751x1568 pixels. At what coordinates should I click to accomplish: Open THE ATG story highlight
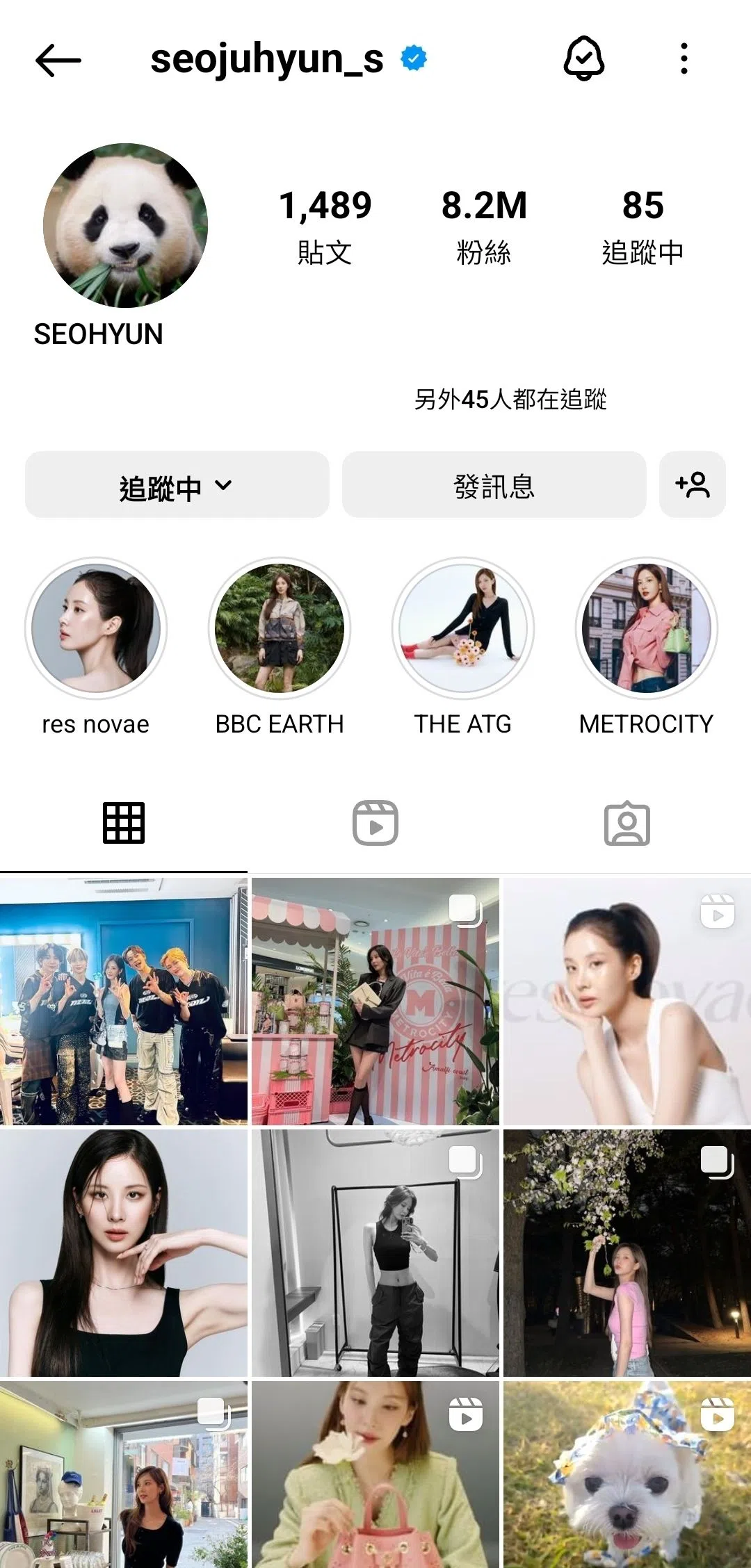(463, 629)
